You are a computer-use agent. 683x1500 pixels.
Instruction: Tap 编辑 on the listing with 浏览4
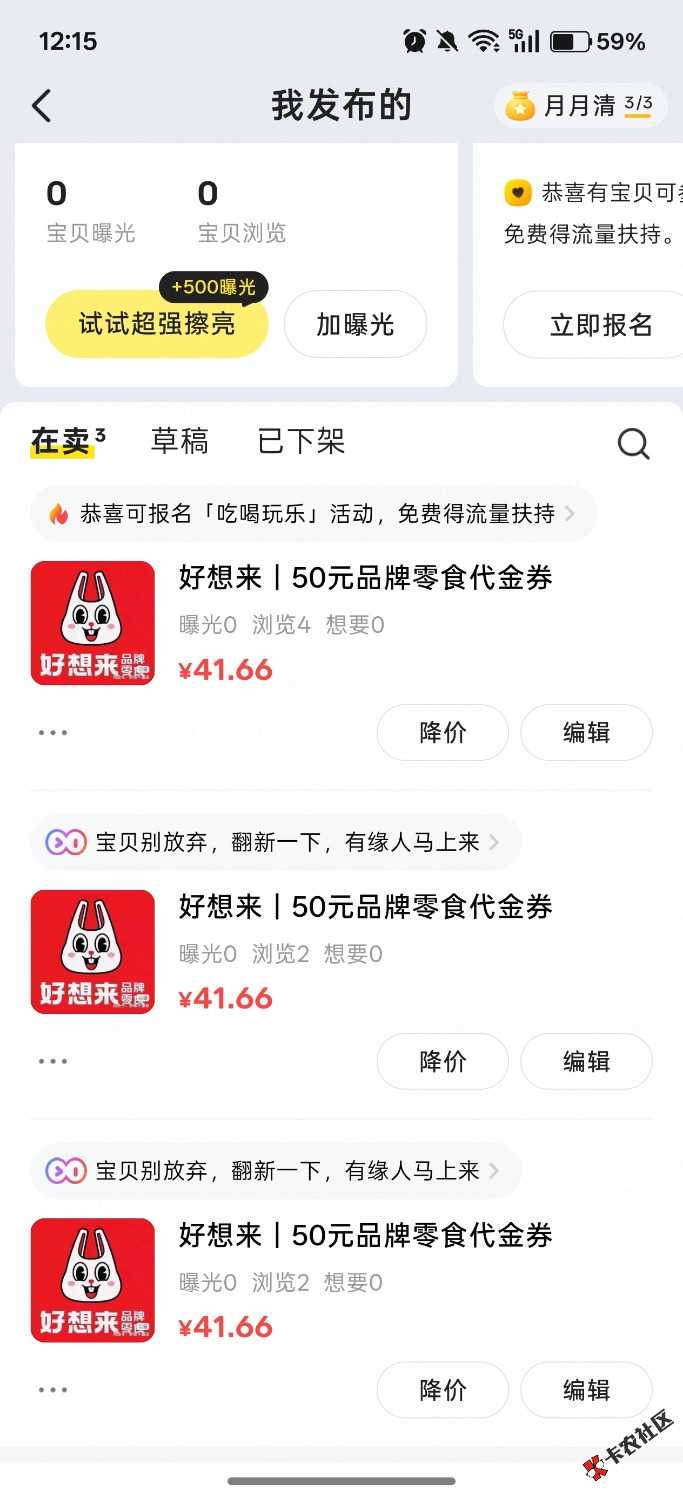pyautogui.click(x=586, y=732)
